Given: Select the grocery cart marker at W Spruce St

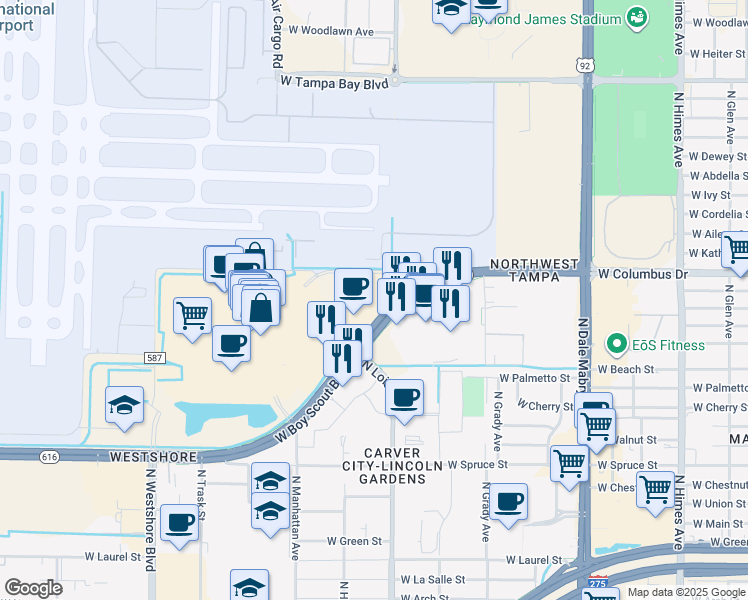Looking at the screenshot, I should (570, 468).
